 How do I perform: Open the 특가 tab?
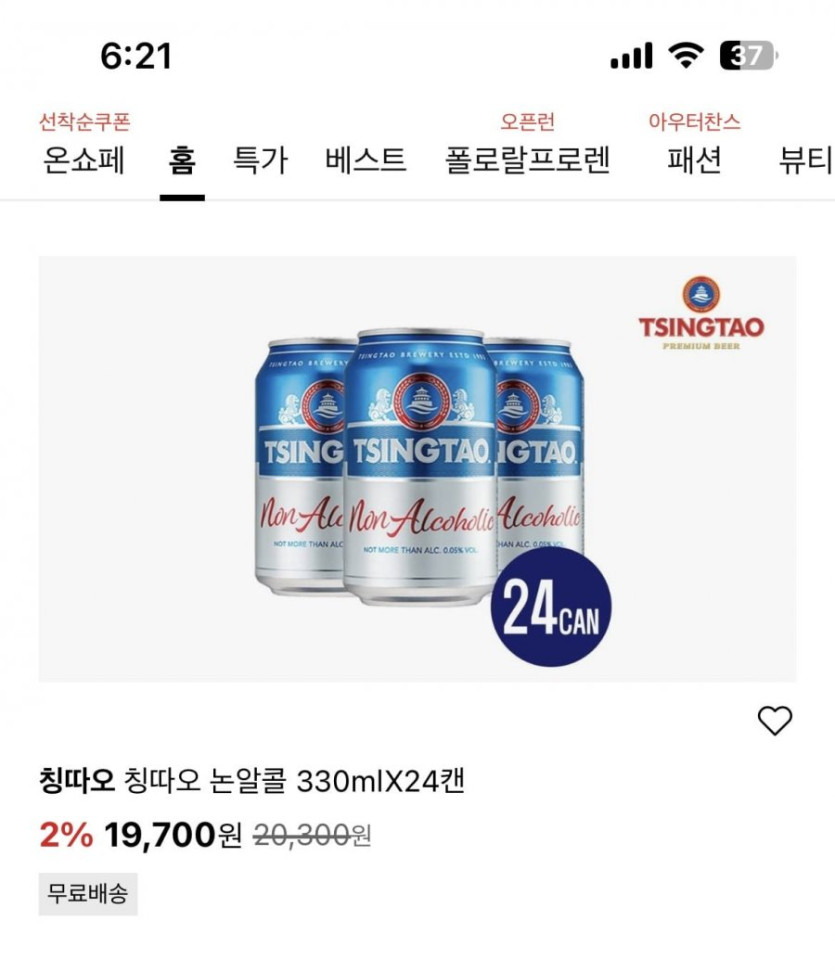(260, 160)
